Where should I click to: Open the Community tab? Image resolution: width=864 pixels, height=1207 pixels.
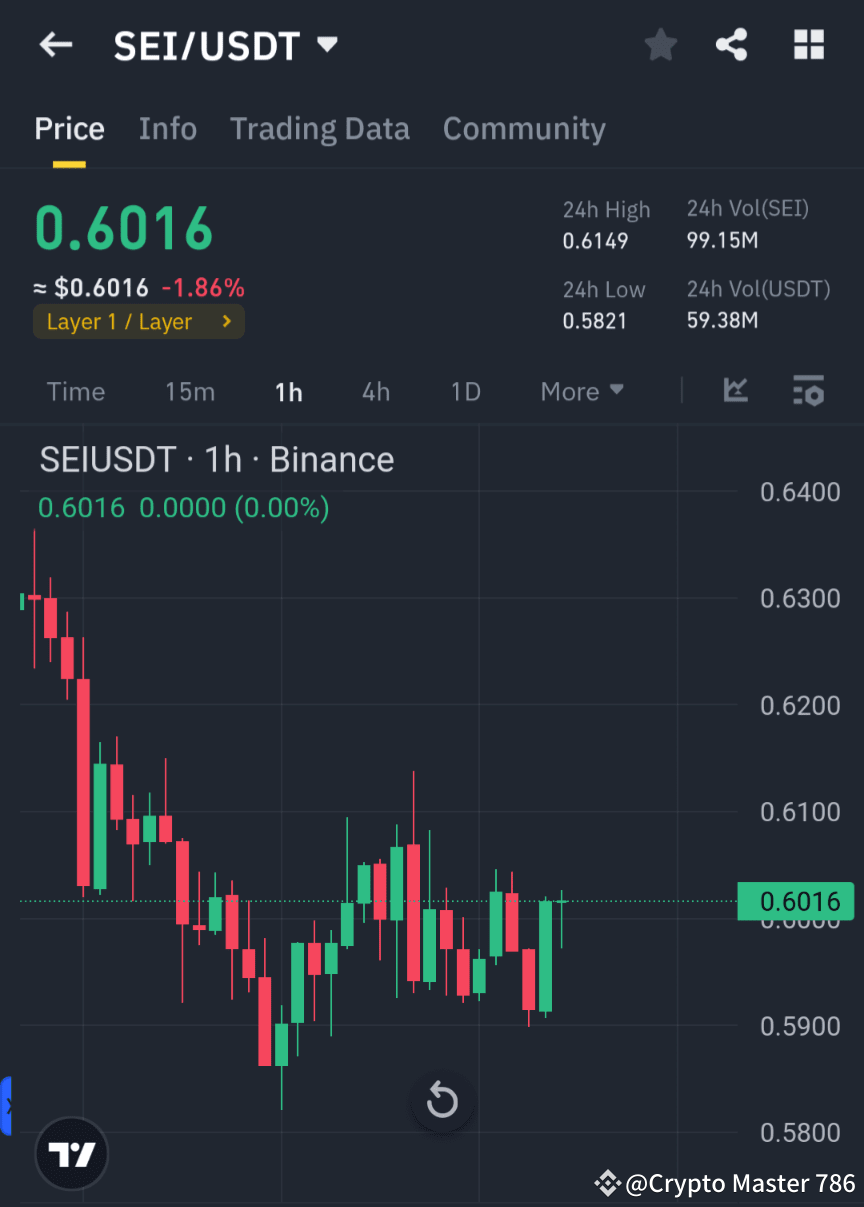(524, 128)
